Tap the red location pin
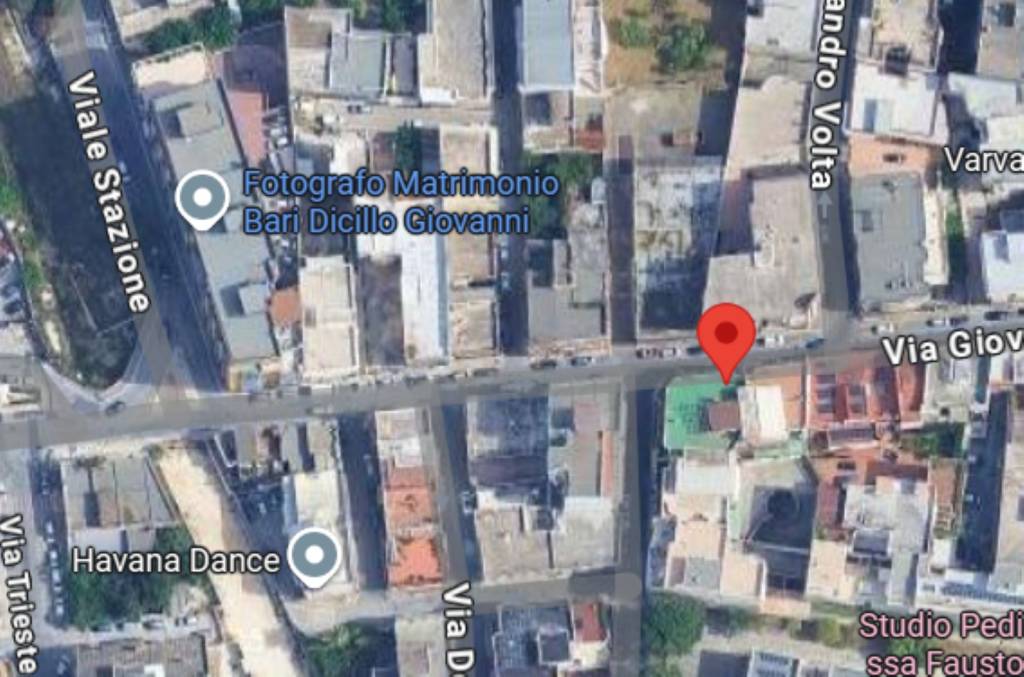This screenshot has height=677, width=1024. click(726, 337)
